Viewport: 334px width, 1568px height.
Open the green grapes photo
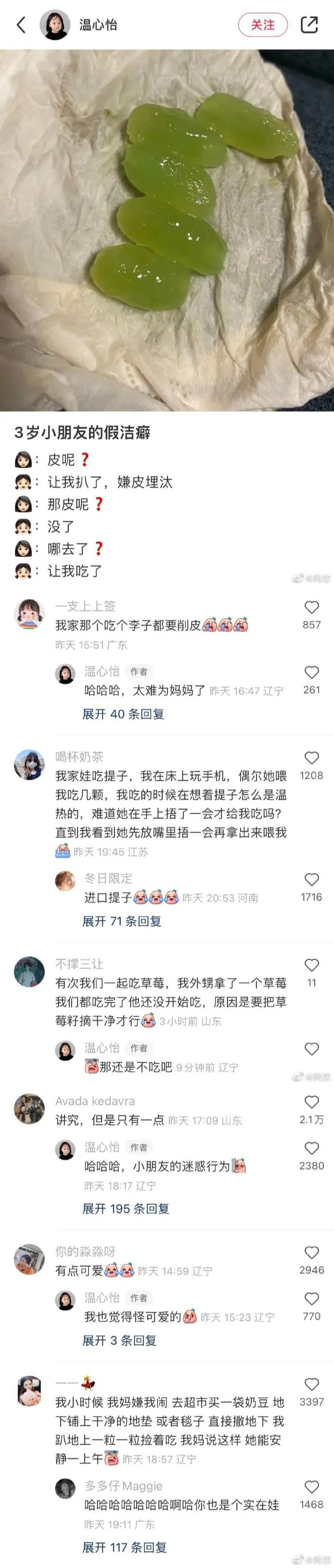[x=167, y=230]
